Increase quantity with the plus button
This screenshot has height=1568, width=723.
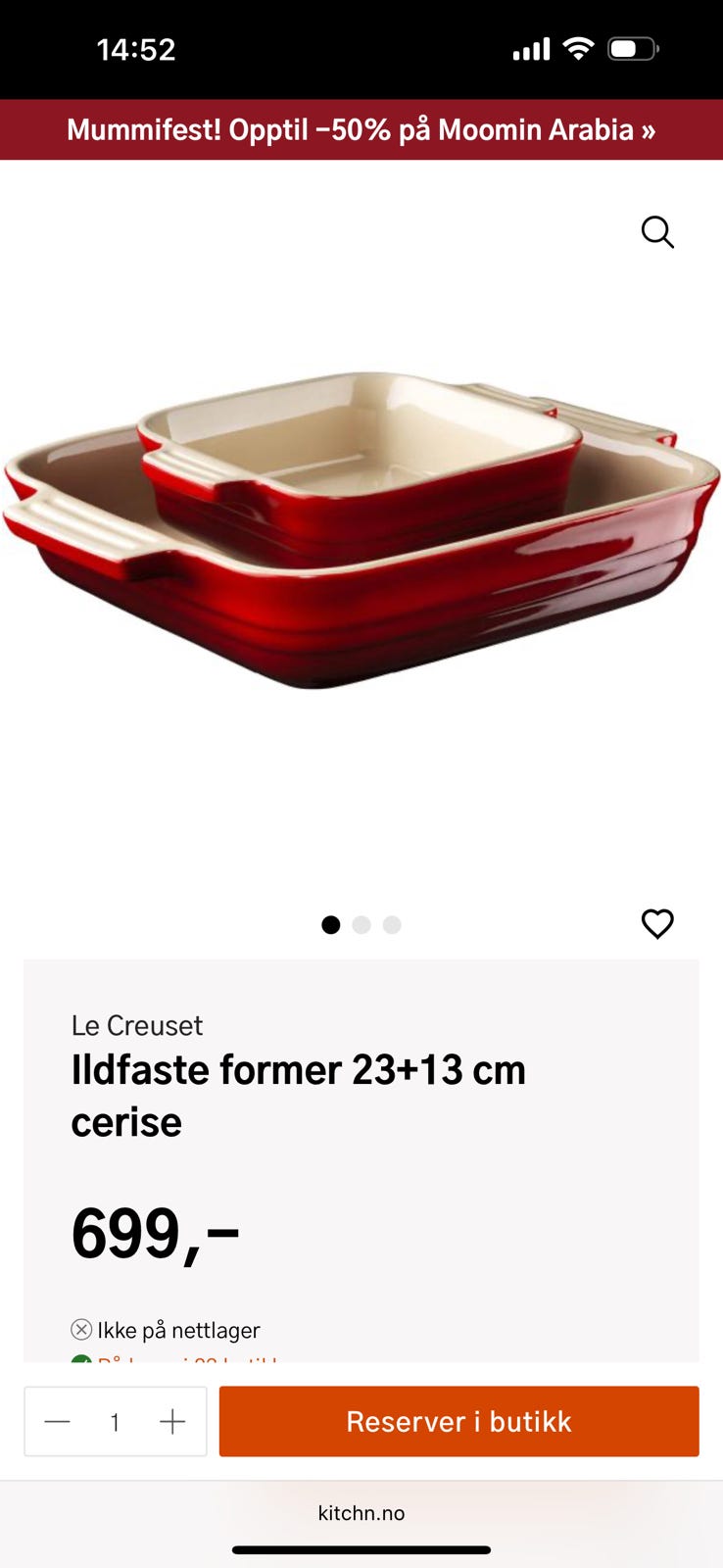[x=172, y=1421]
